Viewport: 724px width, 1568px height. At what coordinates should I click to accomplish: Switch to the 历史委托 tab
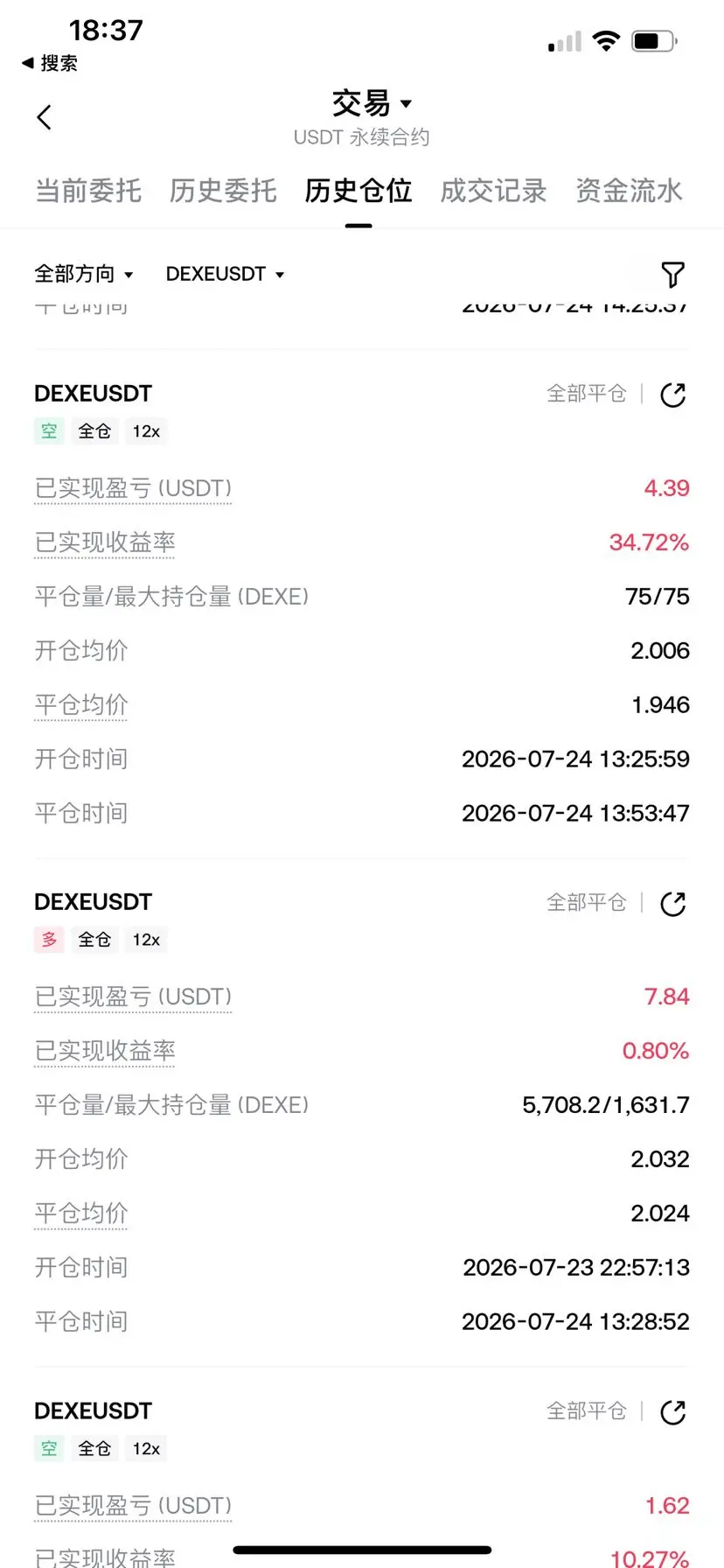click(x=223, y=190)
